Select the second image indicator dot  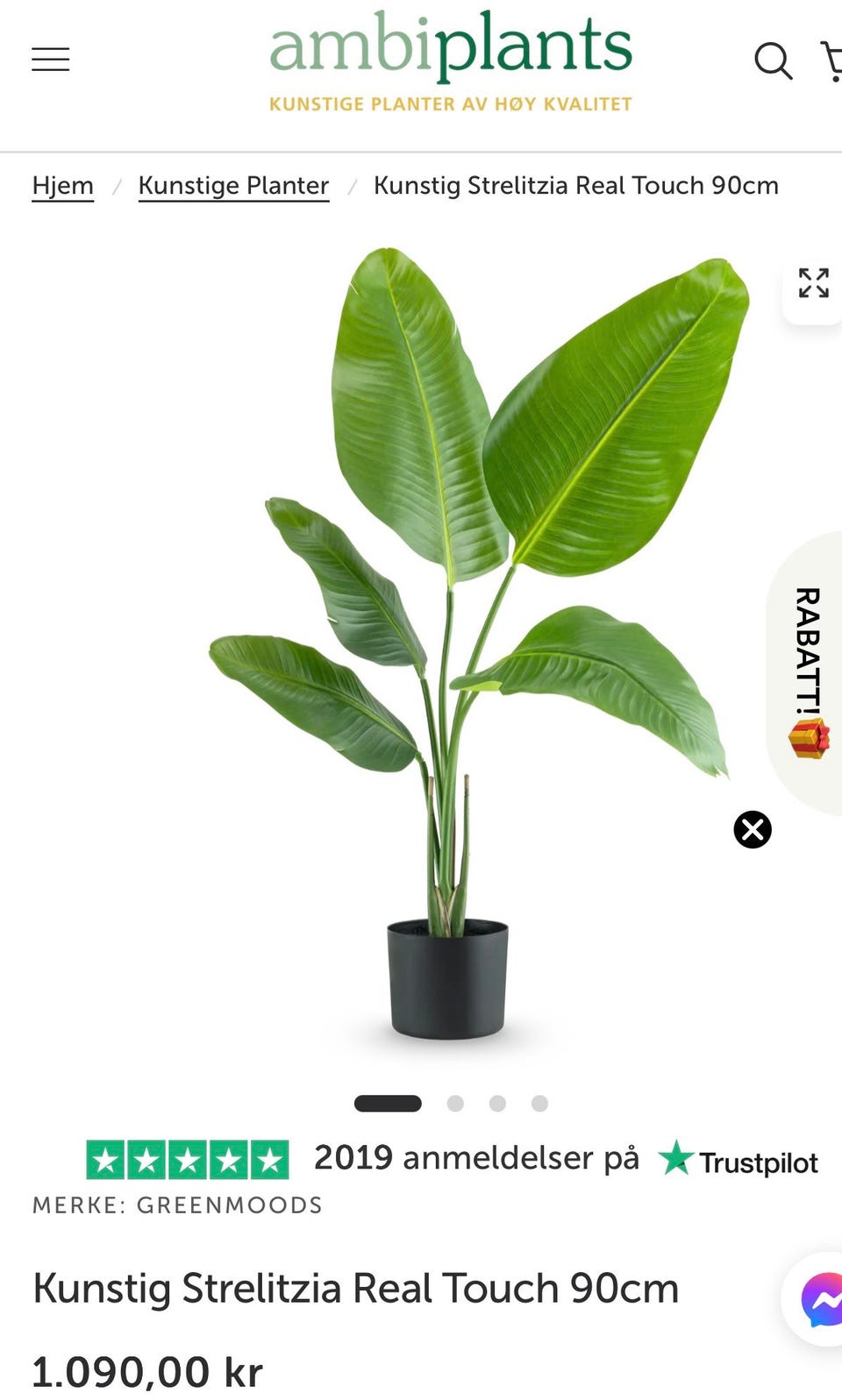coord(455,1103)
